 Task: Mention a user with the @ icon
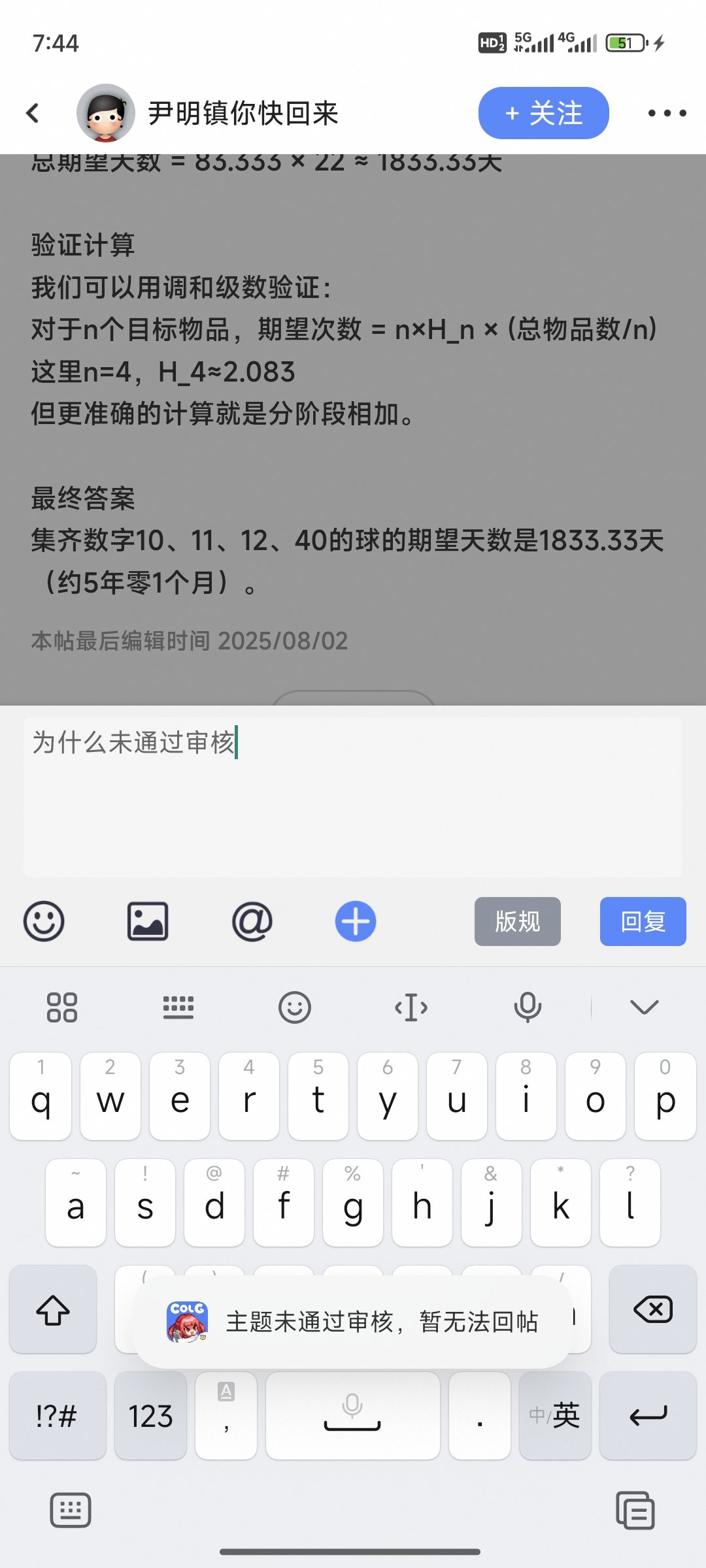252,921
